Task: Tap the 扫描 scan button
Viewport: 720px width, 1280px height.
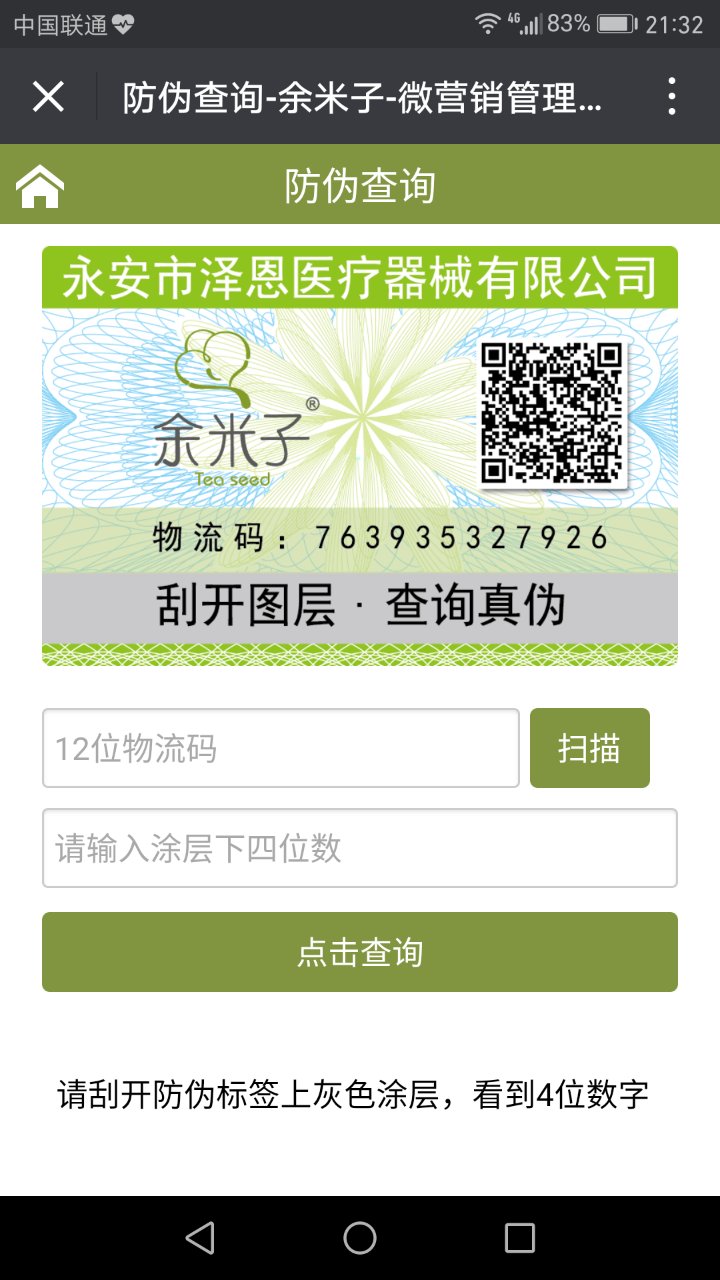Action: pyautogui.click(x=590, y=748)
